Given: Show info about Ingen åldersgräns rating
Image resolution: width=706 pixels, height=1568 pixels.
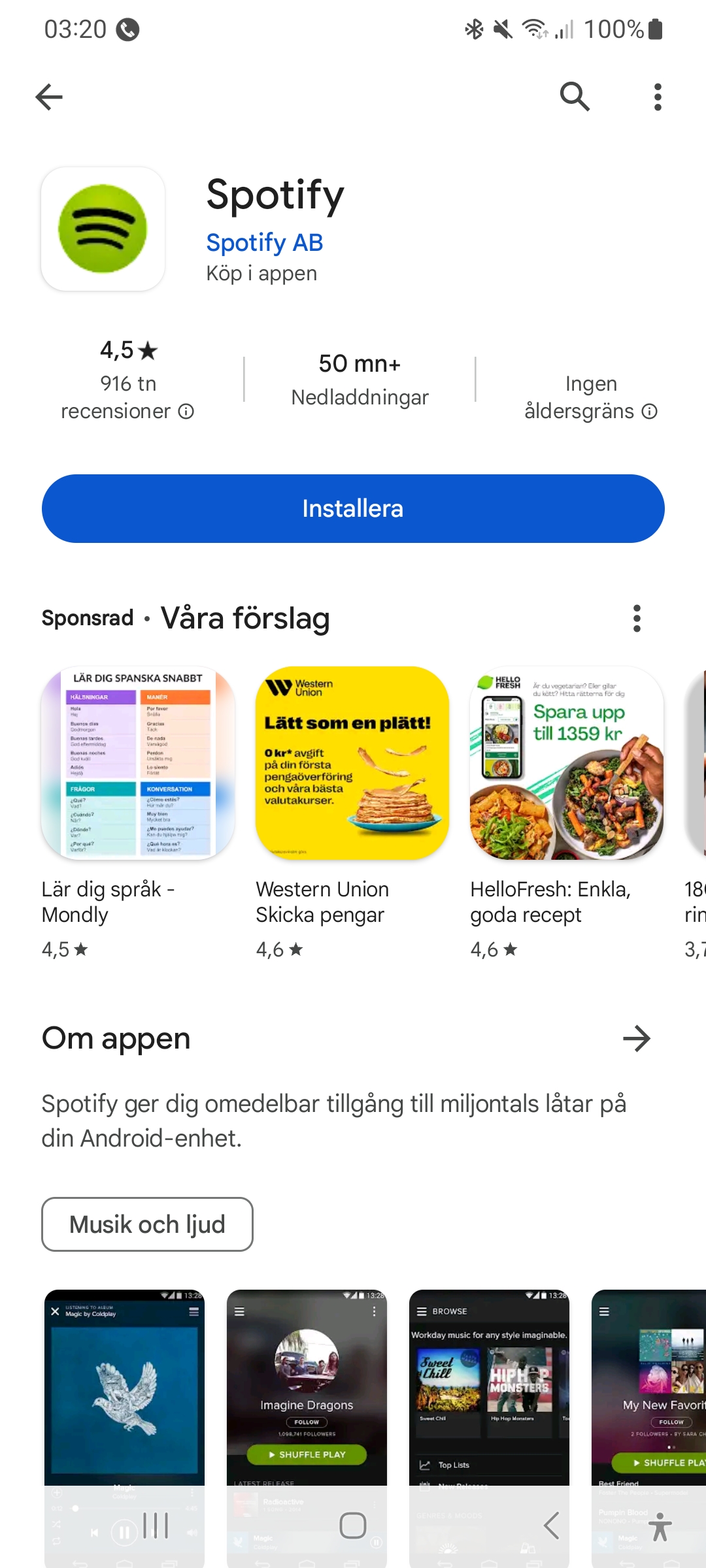Looking at the screenshot, I should (649, 412).
